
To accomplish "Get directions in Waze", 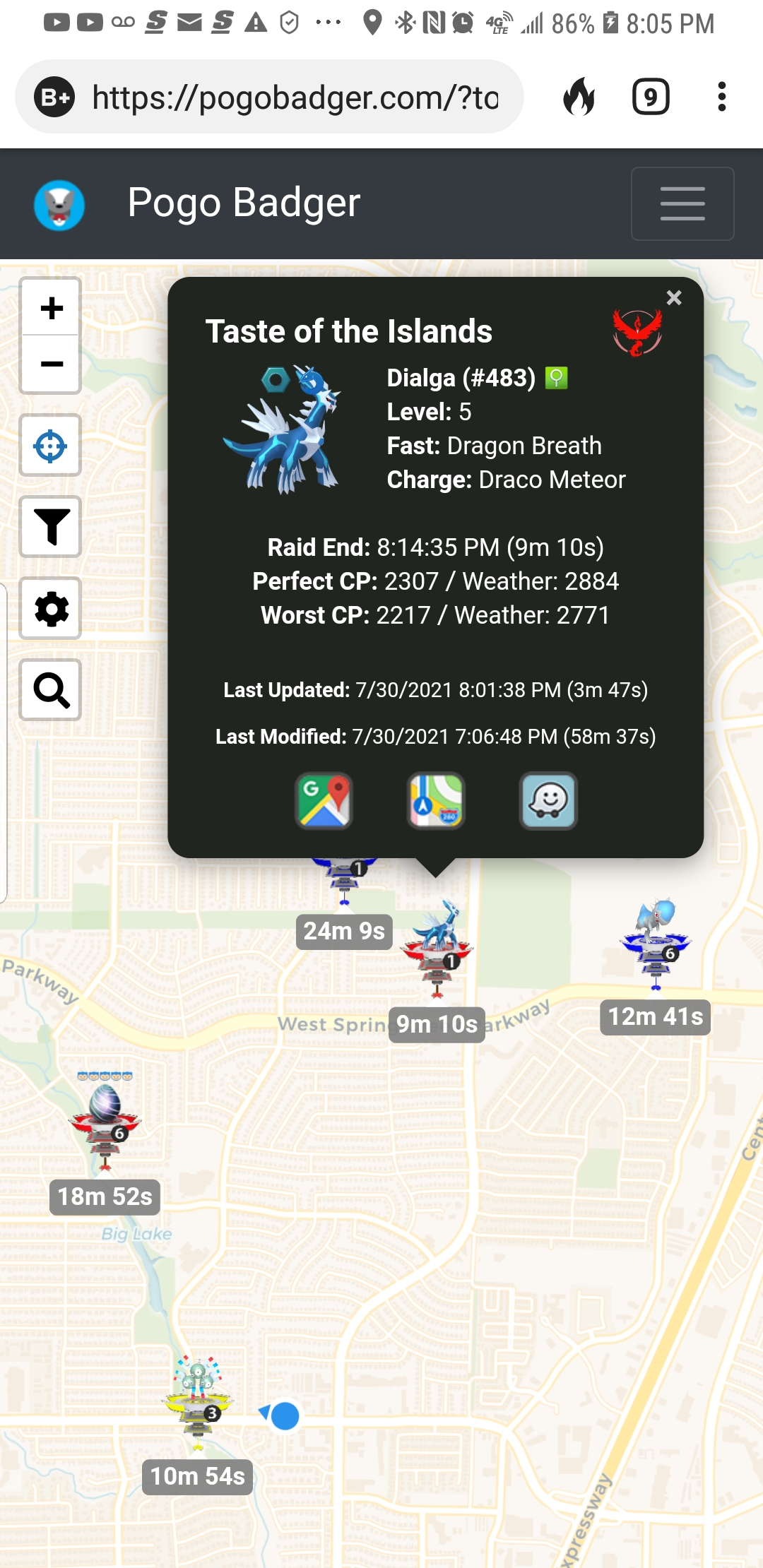I will [549, 801].
